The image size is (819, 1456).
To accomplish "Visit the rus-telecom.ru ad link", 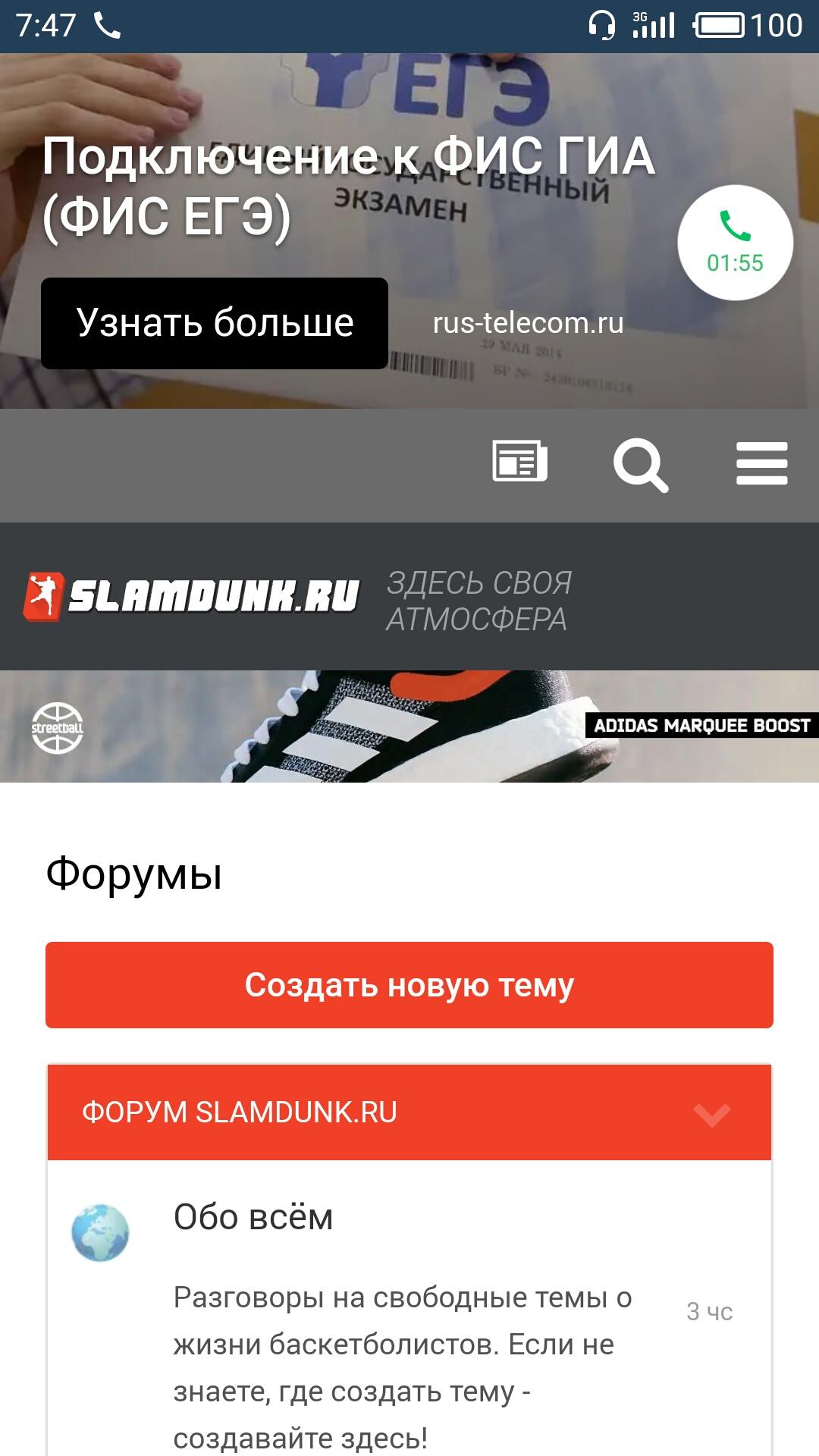I will coord(528,323).
